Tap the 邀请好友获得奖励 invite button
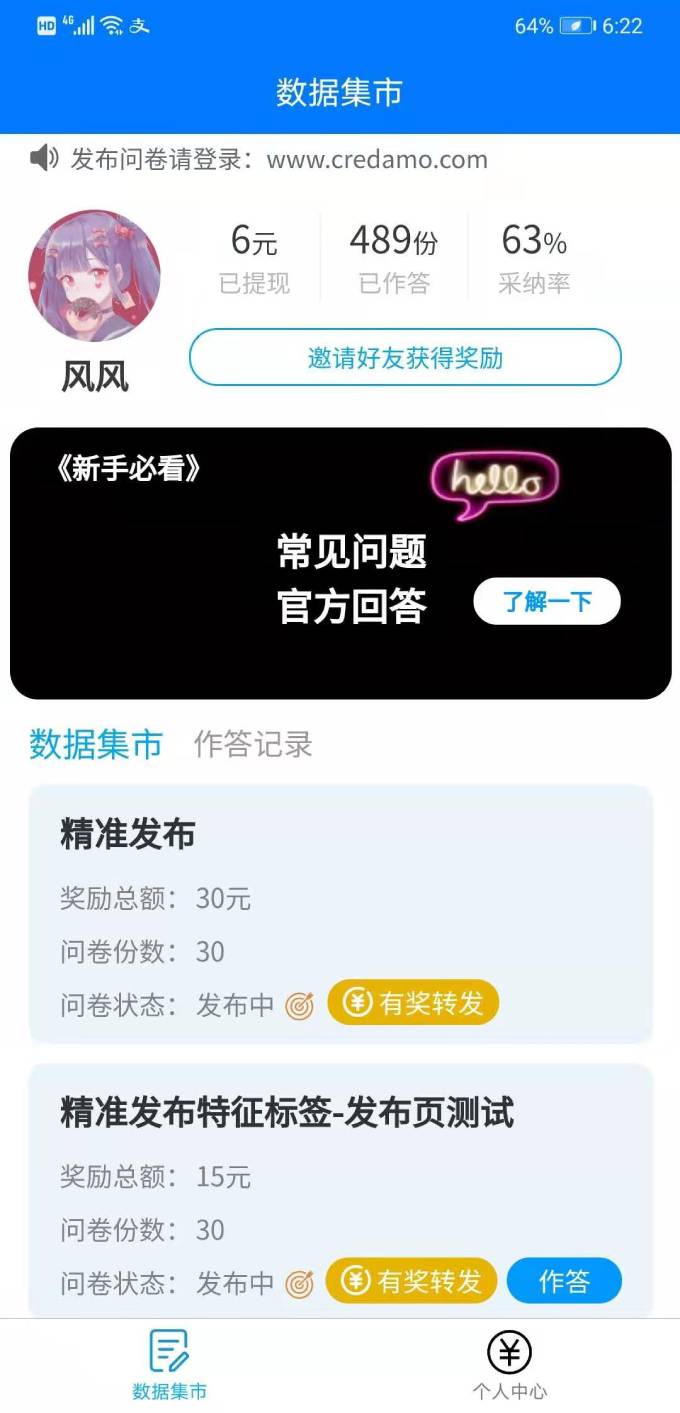Viewport: 680px width, 1413px height. 405,357
